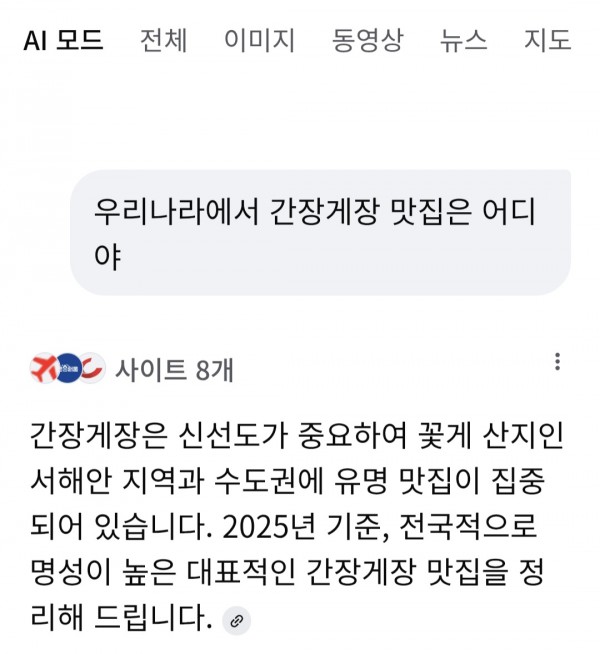600x654 pixels.
Task: Select the 뉴스 tab
Action: 464,41
